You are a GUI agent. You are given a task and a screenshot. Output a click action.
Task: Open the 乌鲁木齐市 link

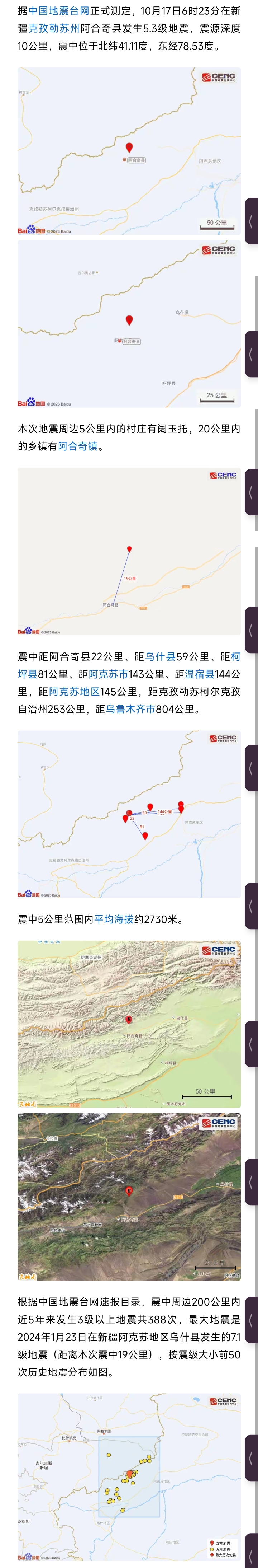click(130, 709)
